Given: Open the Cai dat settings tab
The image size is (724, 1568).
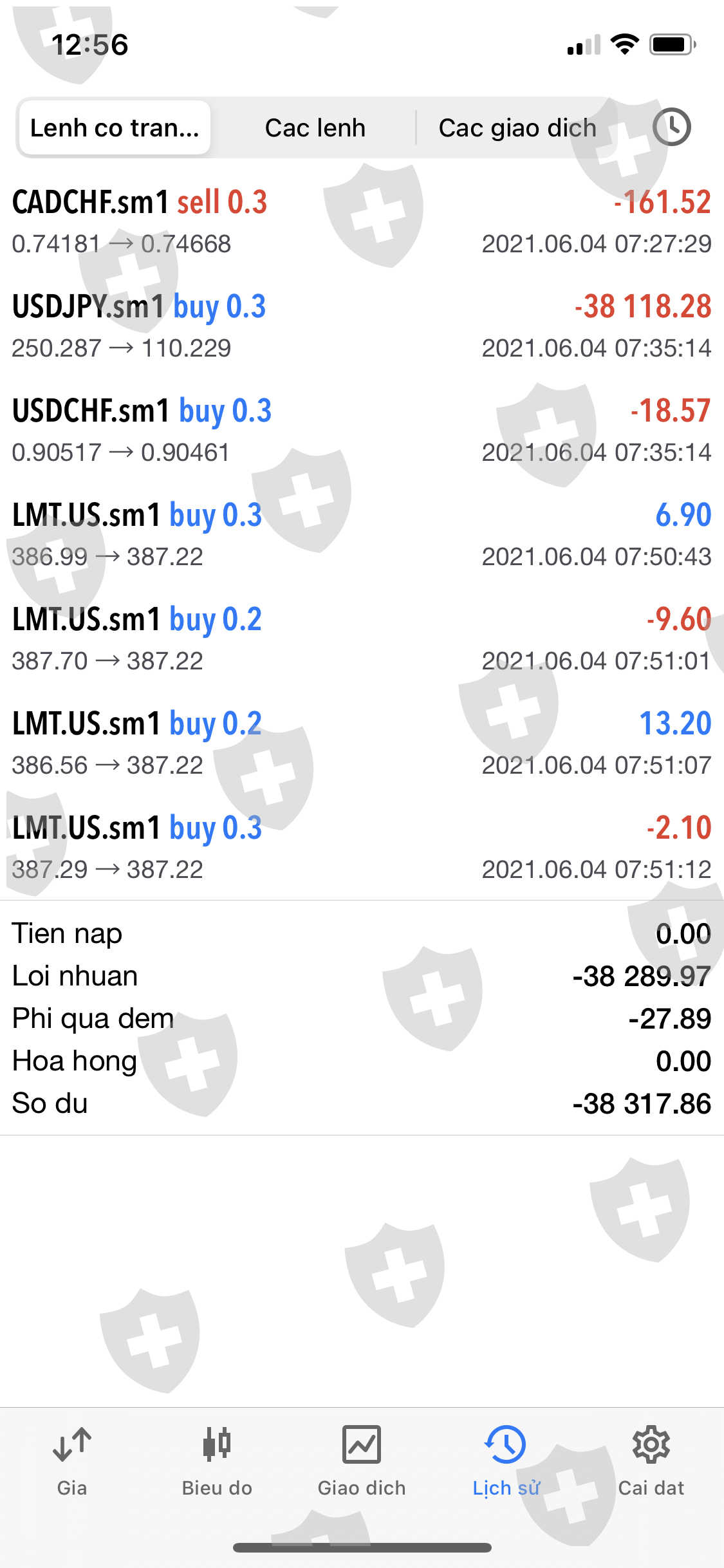Looking at the screenshot, I should [x=651, y=1461].
